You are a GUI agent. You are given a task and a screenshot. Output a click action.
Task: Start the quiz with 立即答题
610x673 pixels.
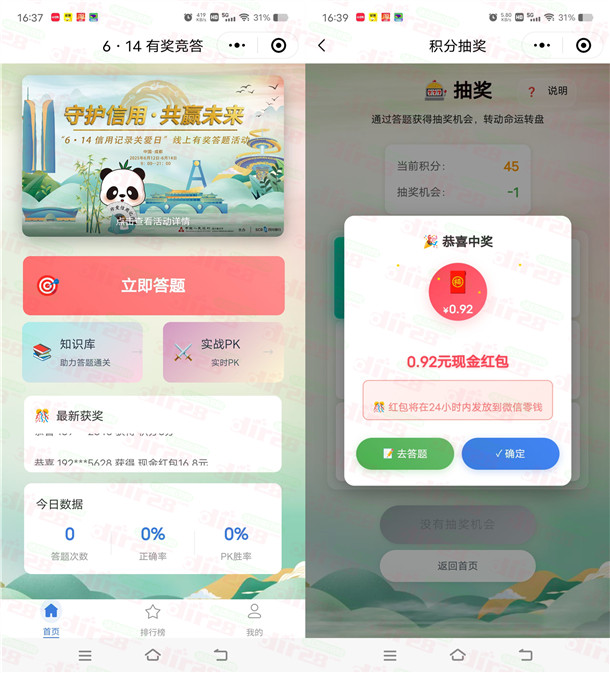(x=153, y=285)
